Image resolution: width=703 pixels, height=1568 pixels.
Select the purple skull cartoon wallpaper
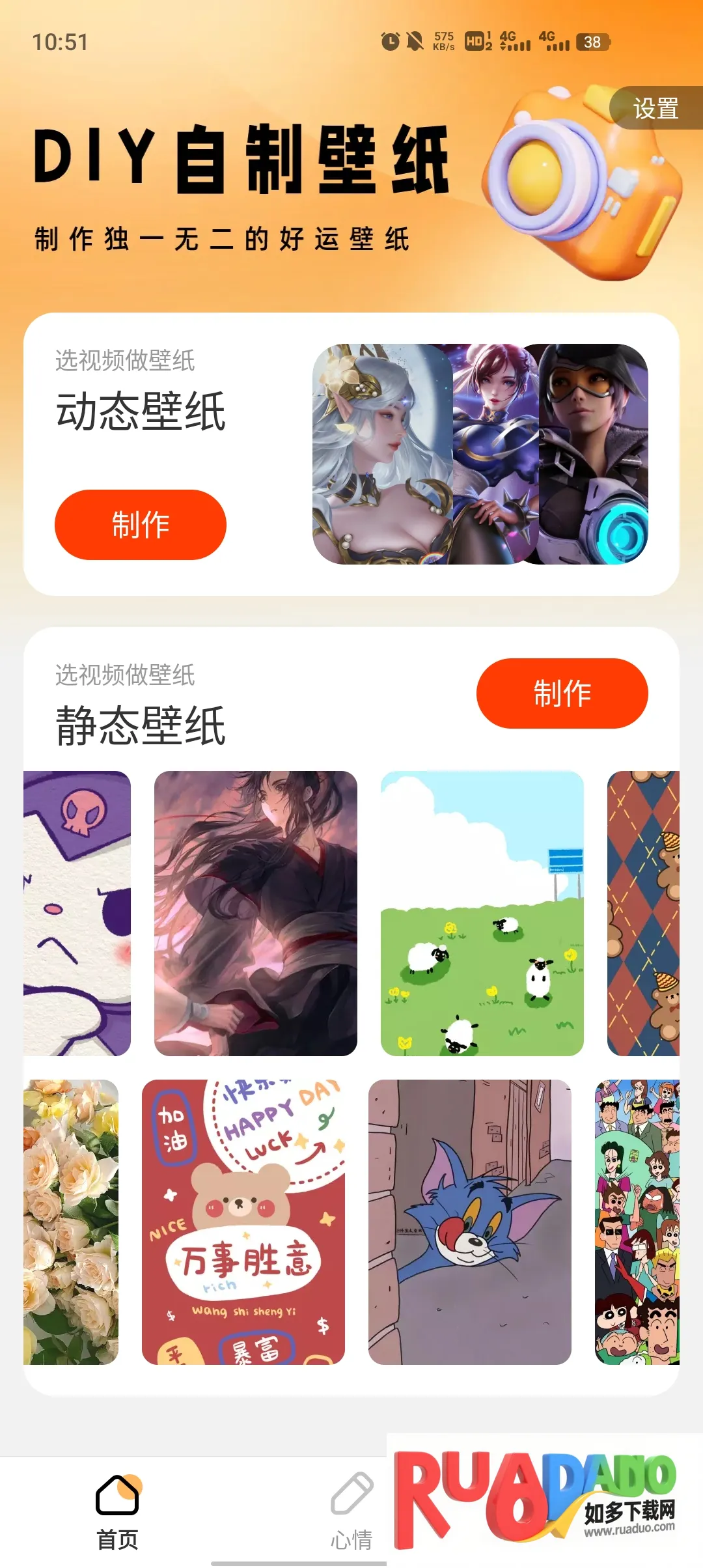point(77,913)
